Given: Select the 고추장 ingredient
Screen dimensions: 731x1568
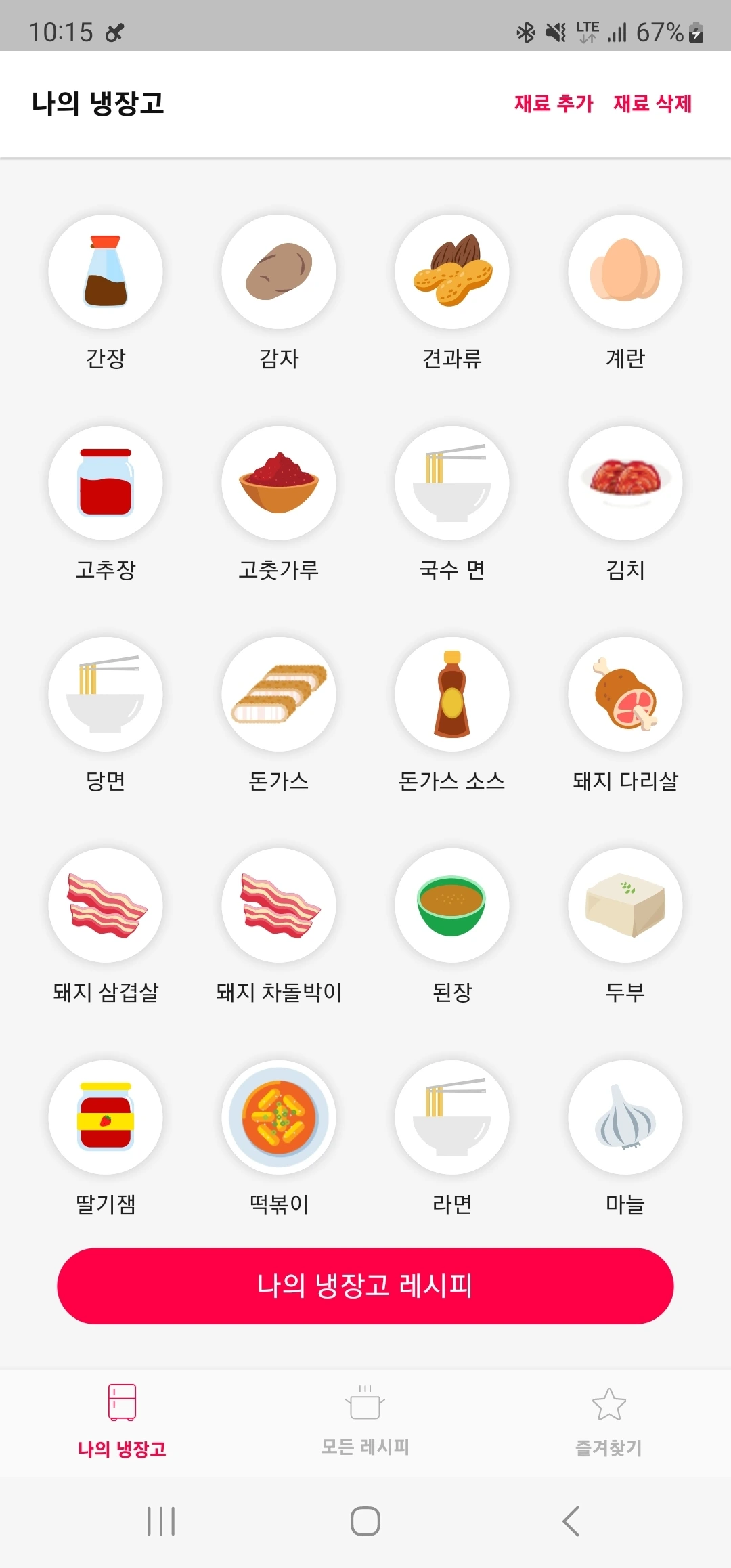Looking at the screenshot, I should click(106, 483).
